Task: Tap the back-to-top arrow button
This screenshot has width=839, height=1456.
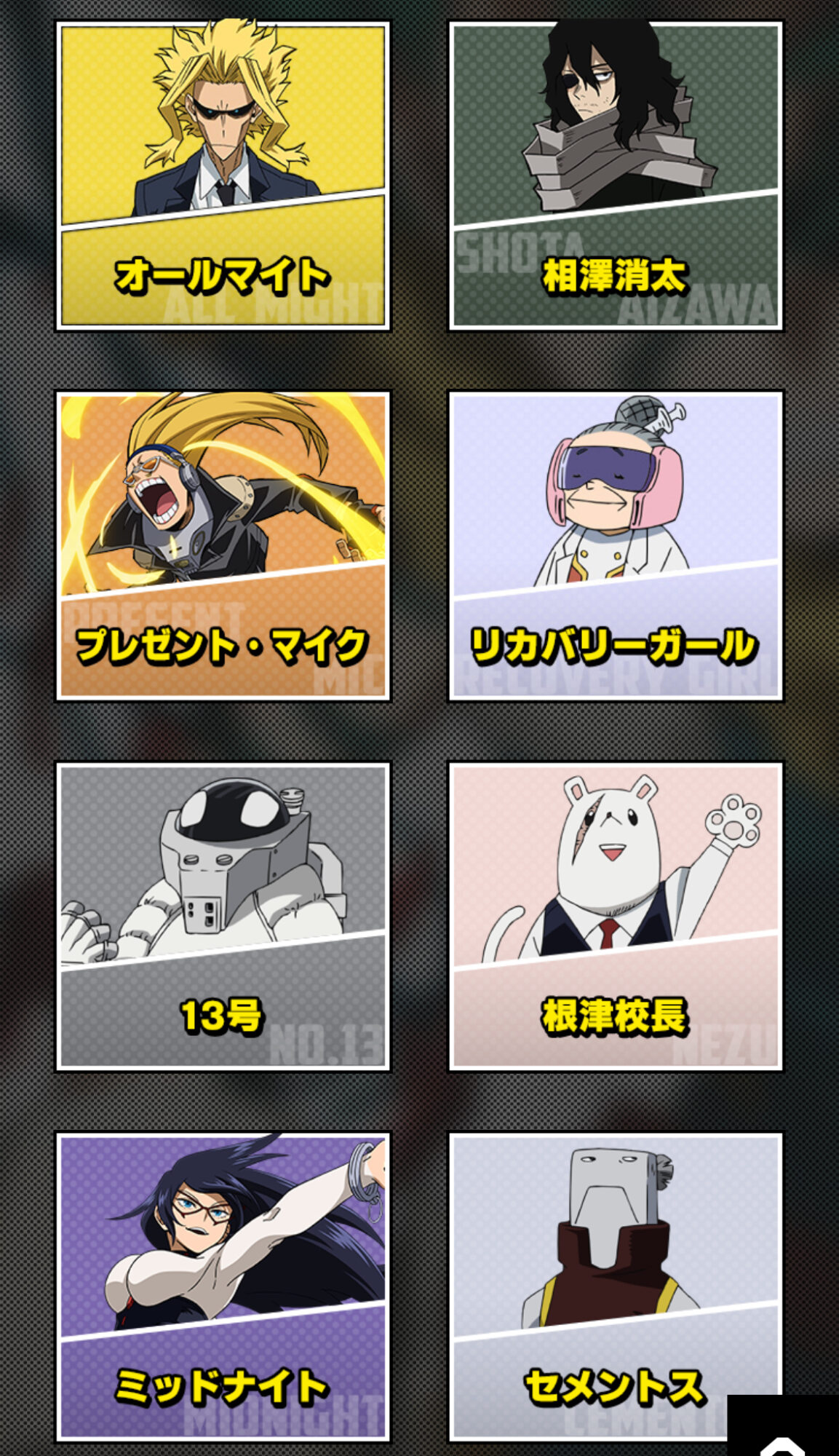Action: pyautogui.click(x=783, y=1425)
